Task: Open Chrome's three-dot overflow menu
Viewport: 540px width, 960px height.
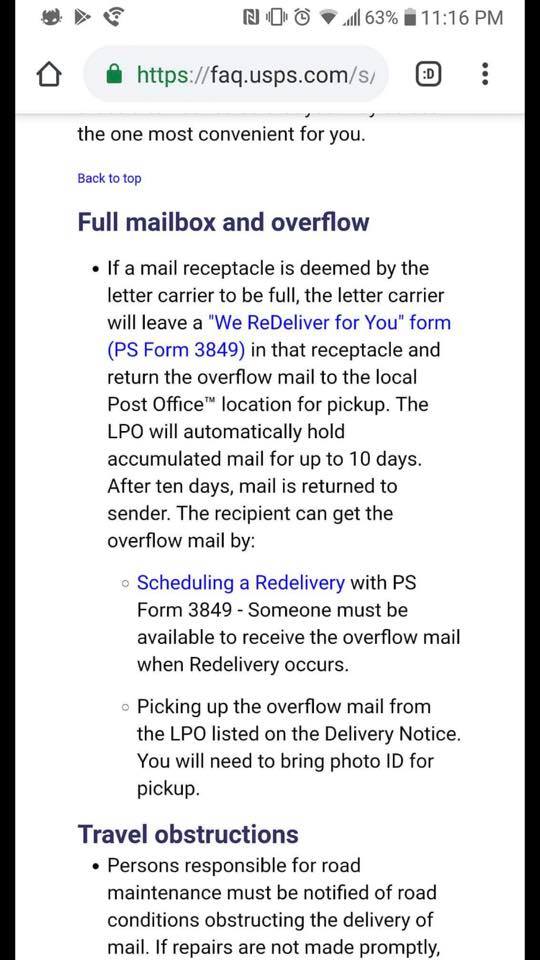Action: pyautogui.click(x=485, y=74)
